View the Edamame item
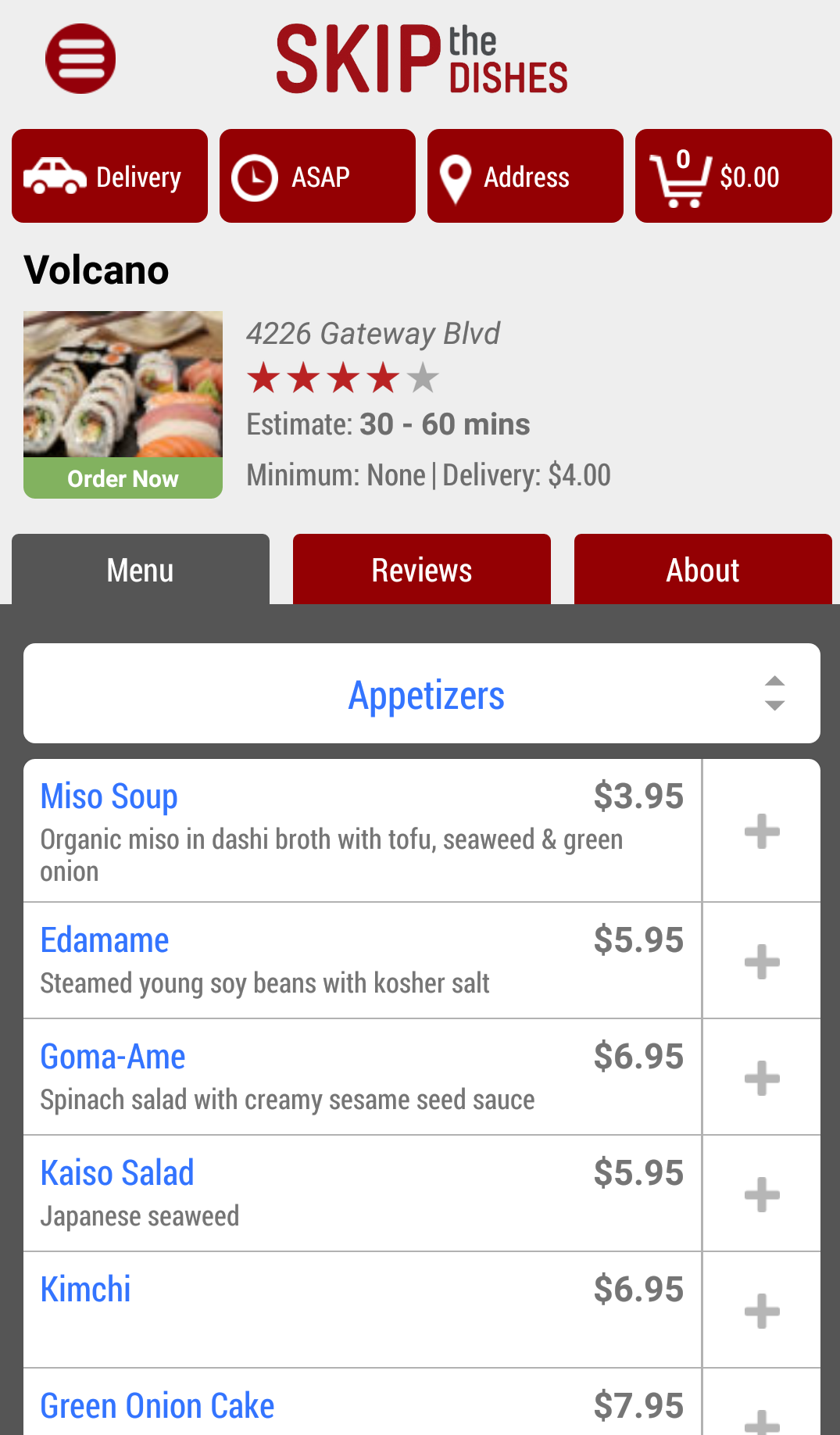 tap(105, 940)
